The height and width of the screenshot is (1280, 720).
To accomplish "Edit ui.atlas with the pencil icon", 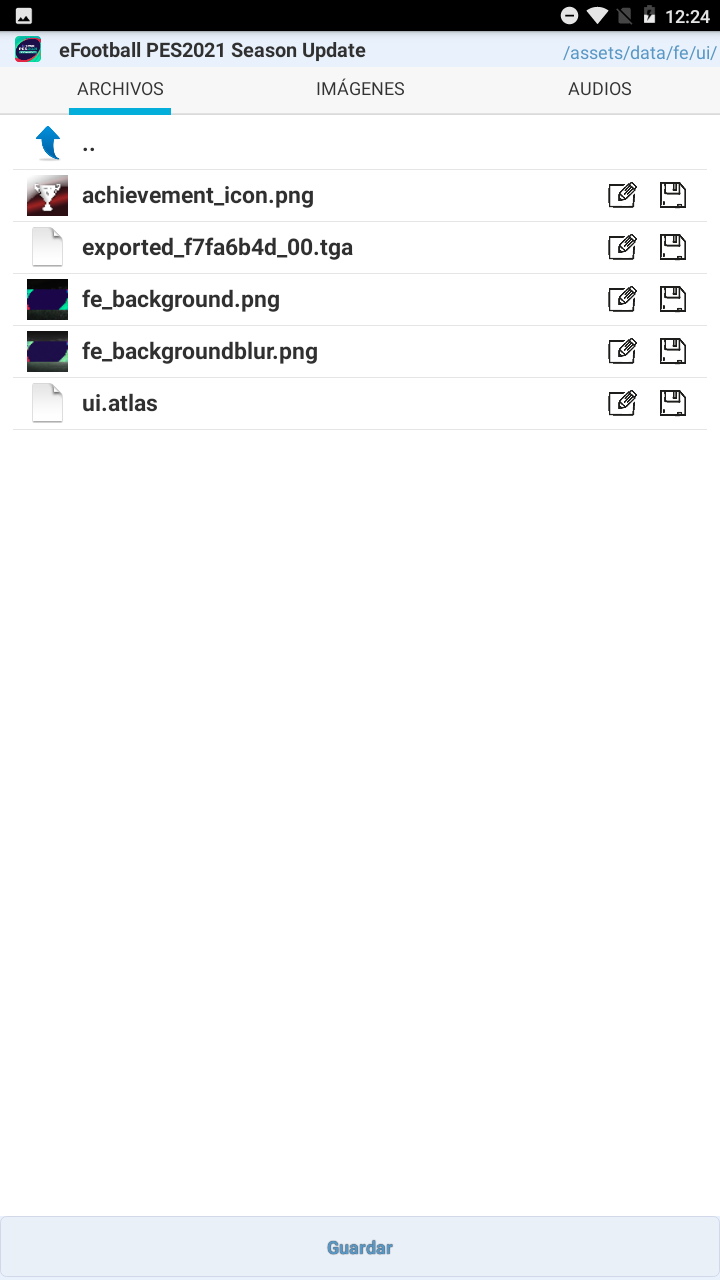I will click(x=622, y=403).
